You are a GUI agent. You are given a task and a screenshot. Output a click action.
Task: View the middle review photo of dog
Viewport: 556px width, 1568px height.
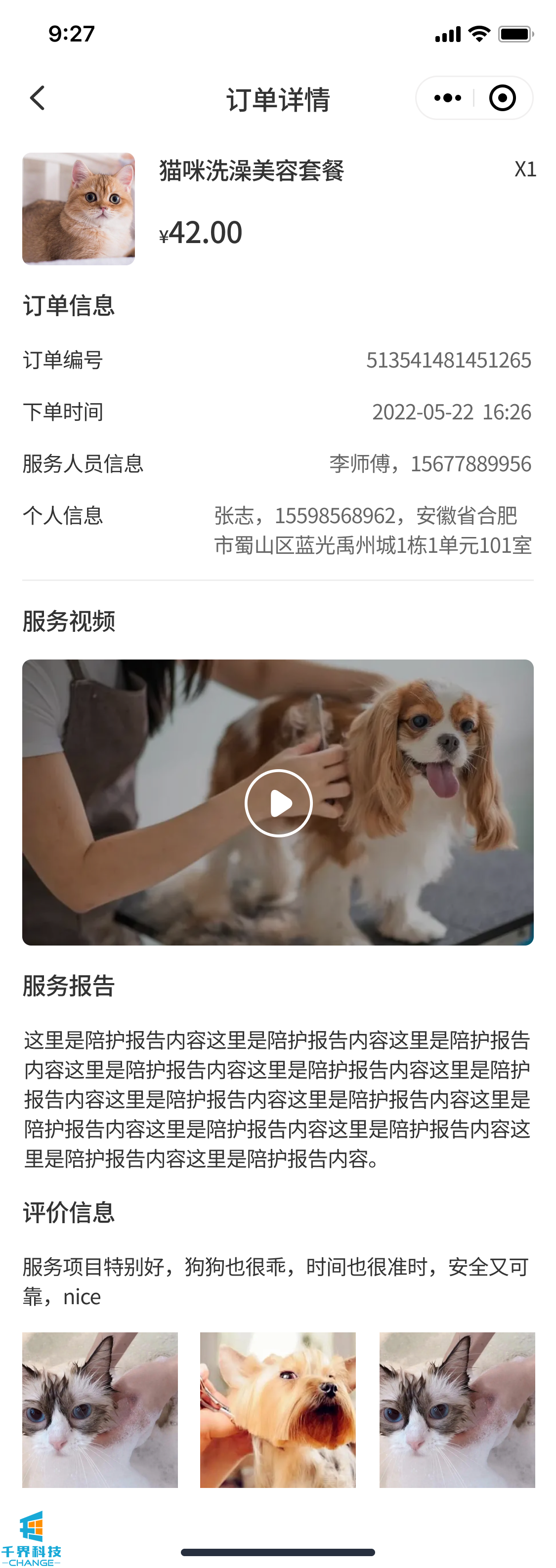tap(278, 1410)
